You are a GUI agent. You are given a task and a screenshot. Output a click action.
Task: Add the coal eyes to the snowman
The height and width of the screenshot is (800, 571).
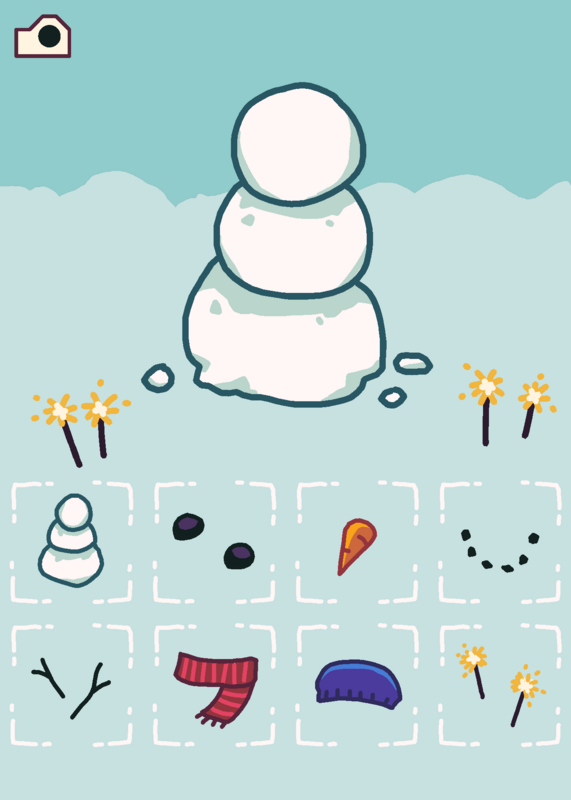(x=214, y=542)
